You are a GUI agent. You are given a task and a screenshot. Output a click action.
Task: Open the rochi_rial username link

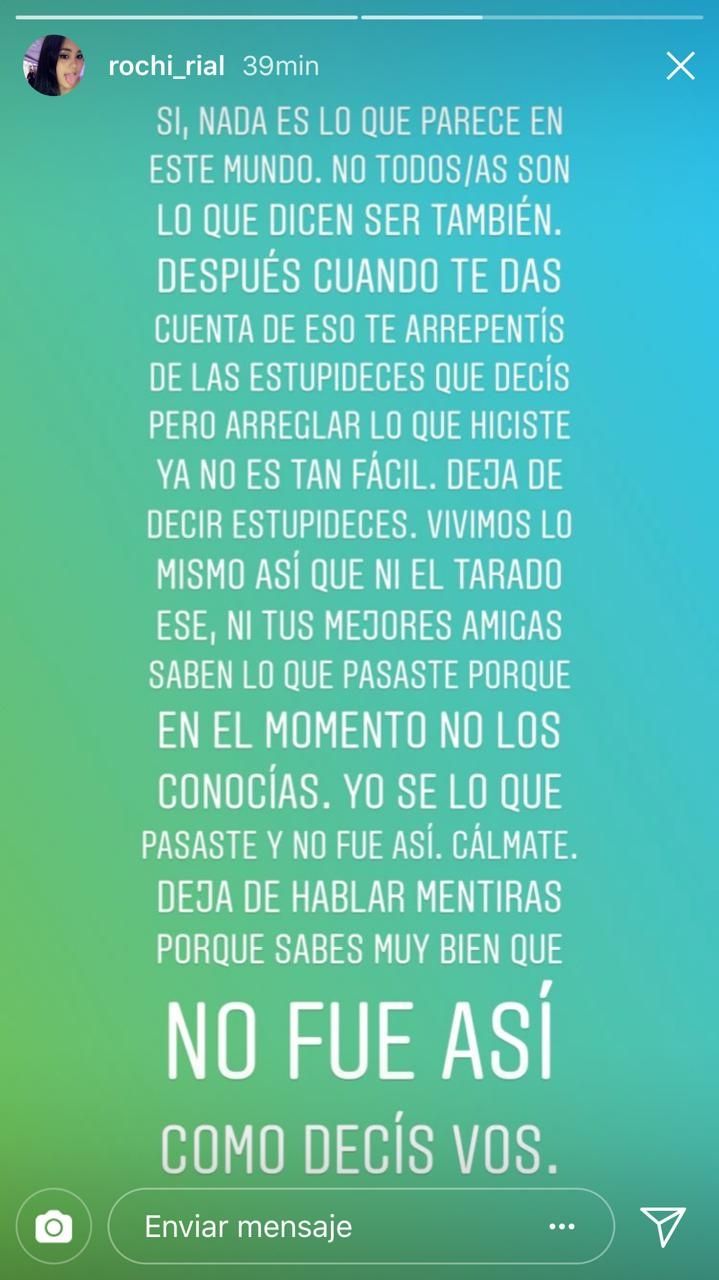coord(169,66)
